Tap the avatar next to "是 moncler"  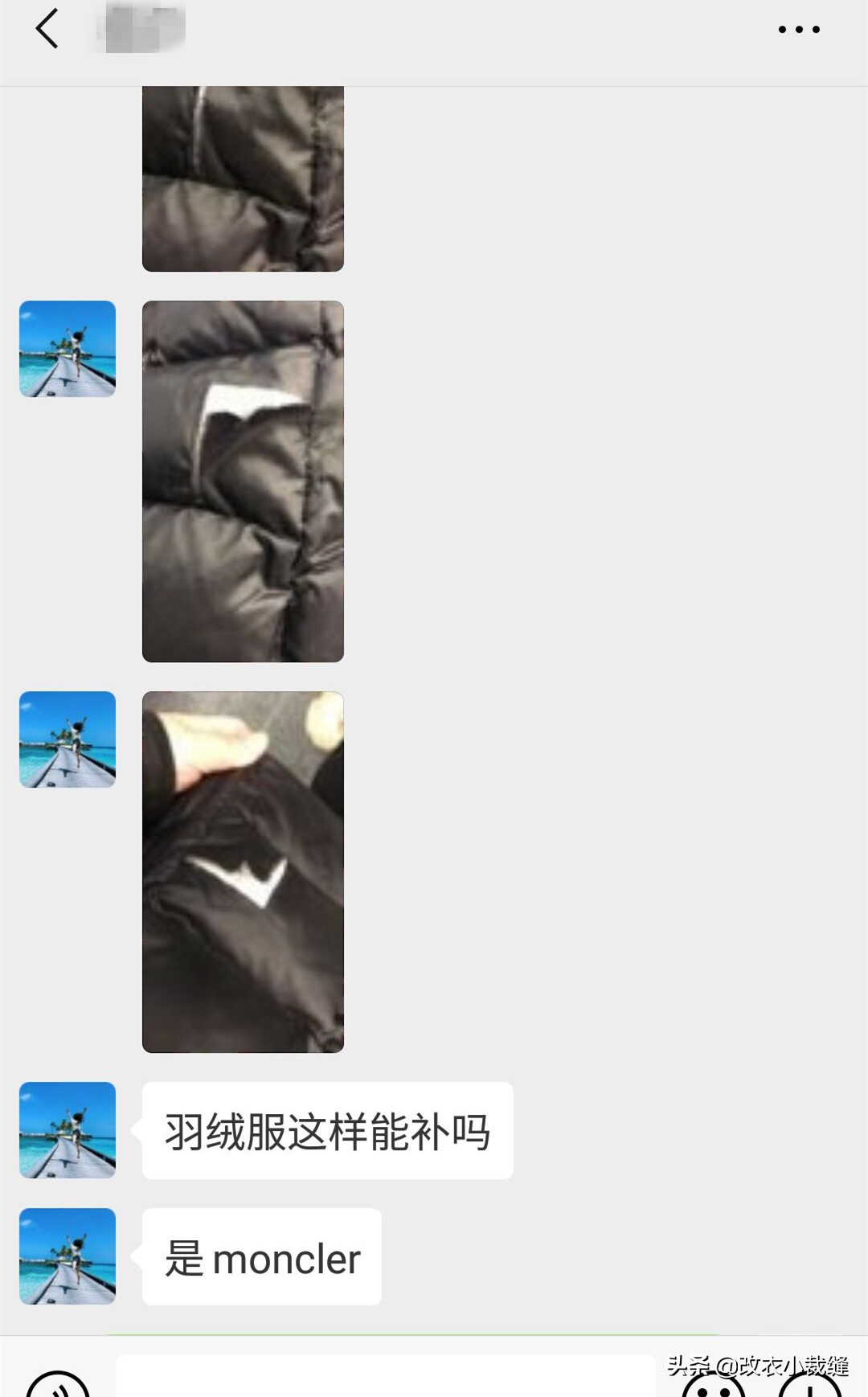[x=67, y=1255]
